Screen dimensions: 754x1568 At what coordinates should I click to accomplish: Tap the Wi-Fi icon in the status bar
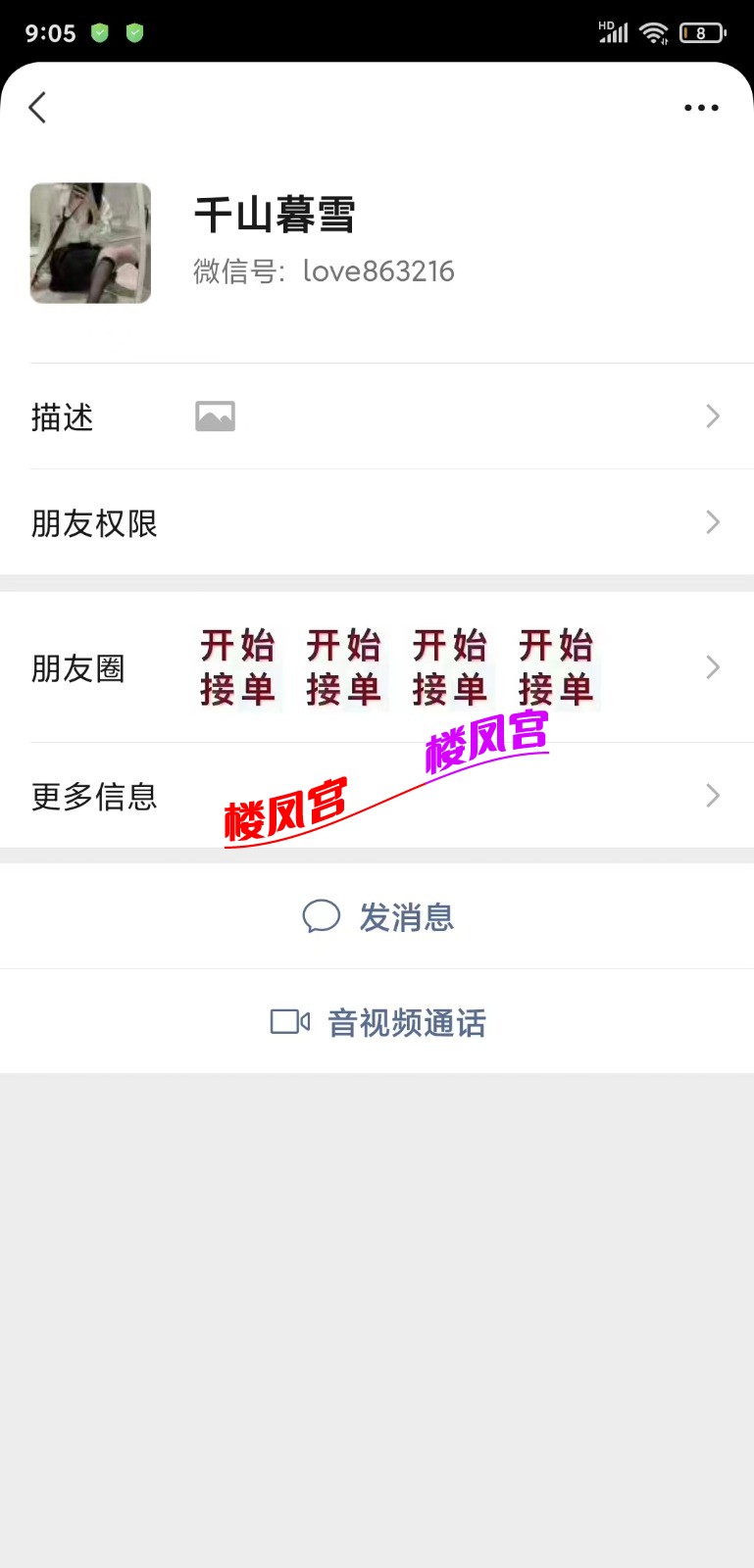(x=653, y=32)
